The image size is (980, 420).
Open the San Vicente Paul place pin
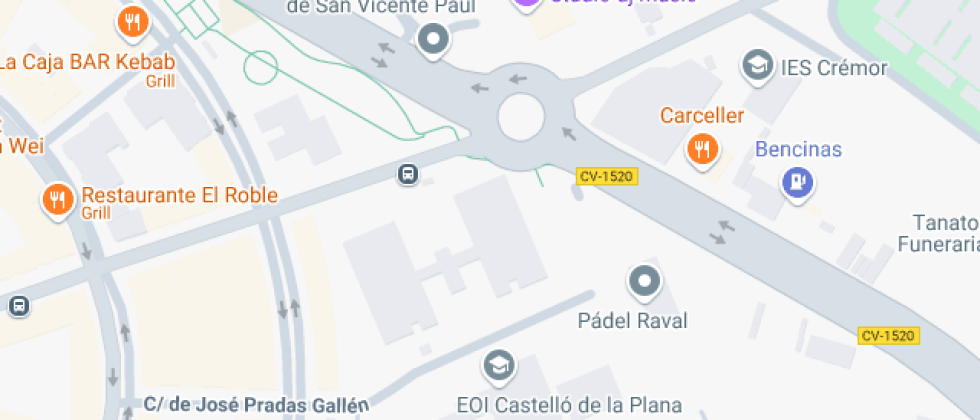point(433,41)
